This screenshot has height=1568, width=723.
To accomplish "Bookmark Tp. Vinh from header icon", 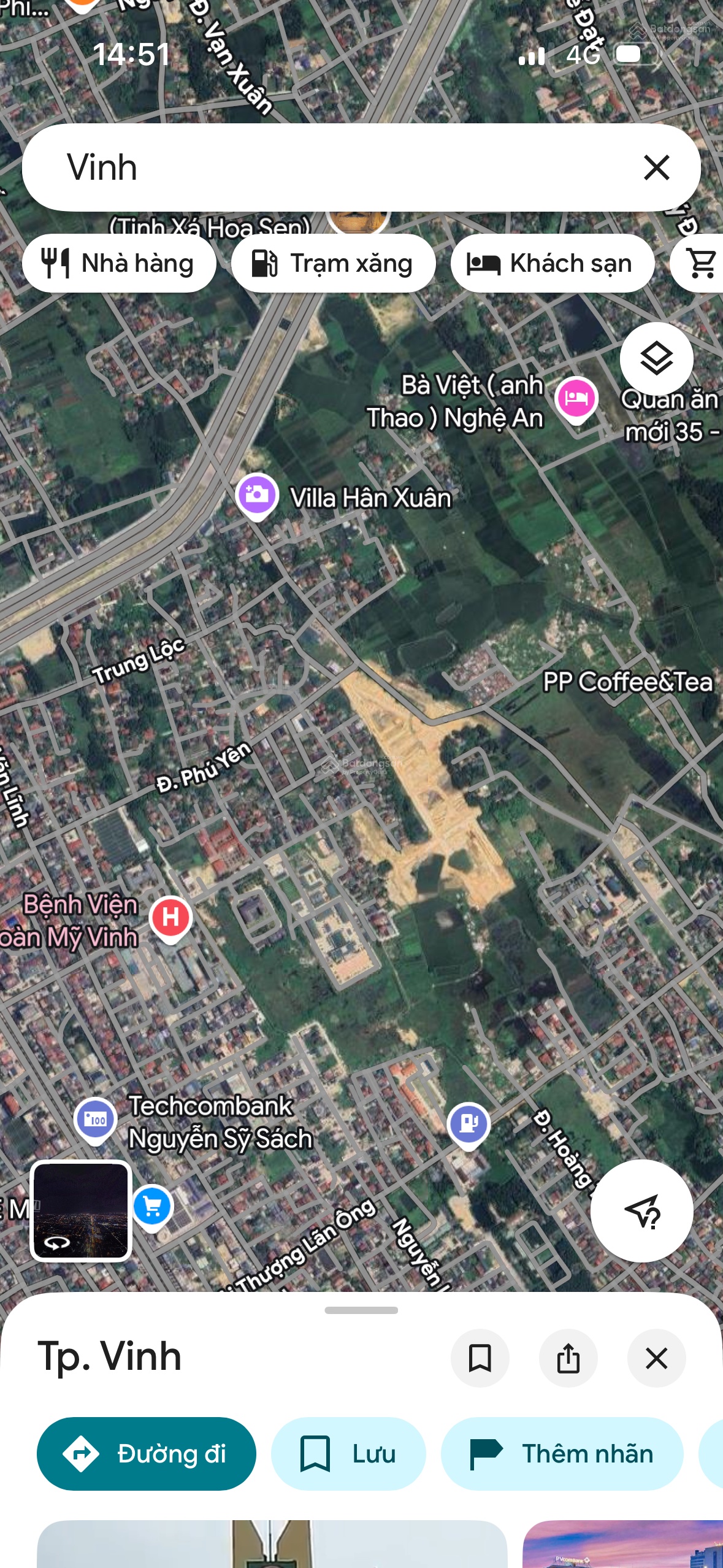I will pos(480,1358).
